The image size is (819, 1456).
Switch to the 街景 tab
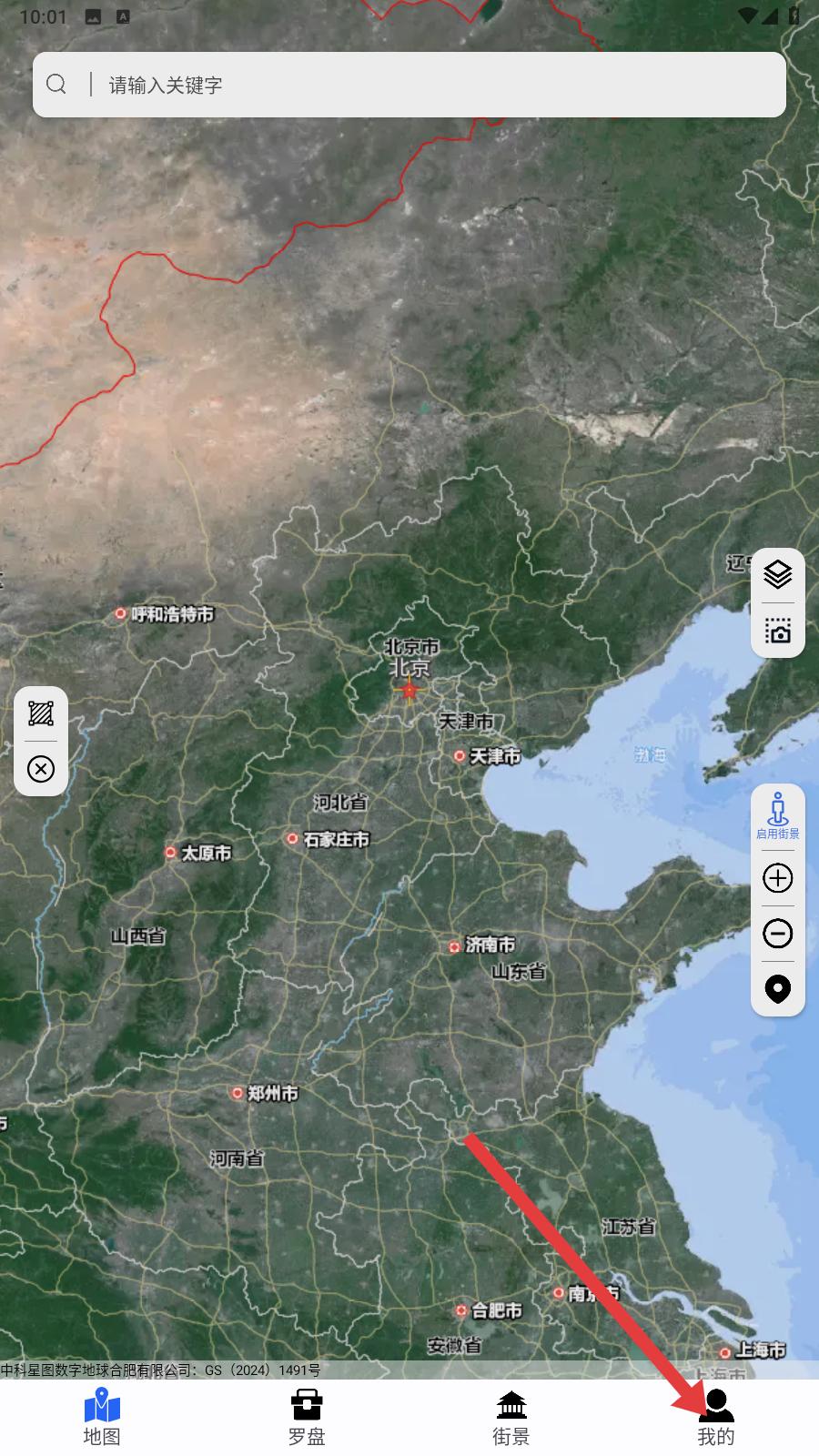click(x=511, y=1418)
